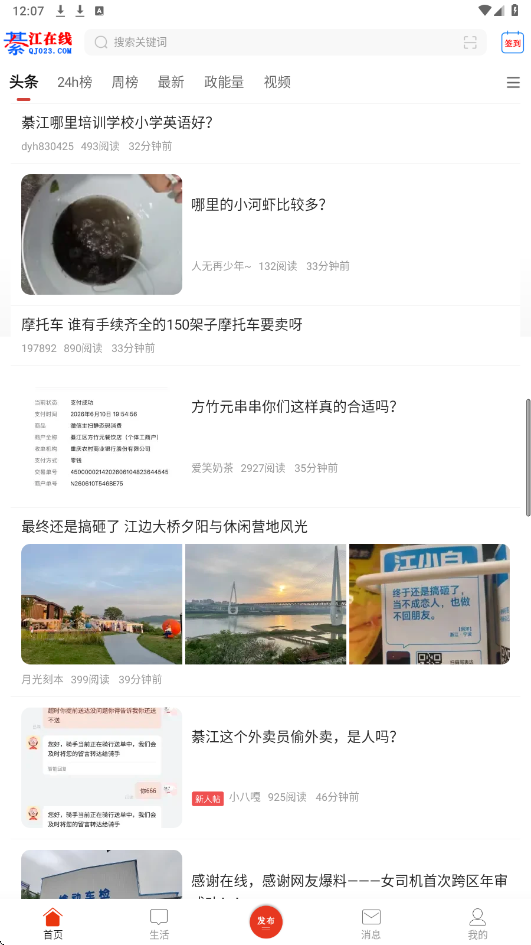531x945 pixels.
Task: Open the 消息 messages tab
Action: click(371, 924)
